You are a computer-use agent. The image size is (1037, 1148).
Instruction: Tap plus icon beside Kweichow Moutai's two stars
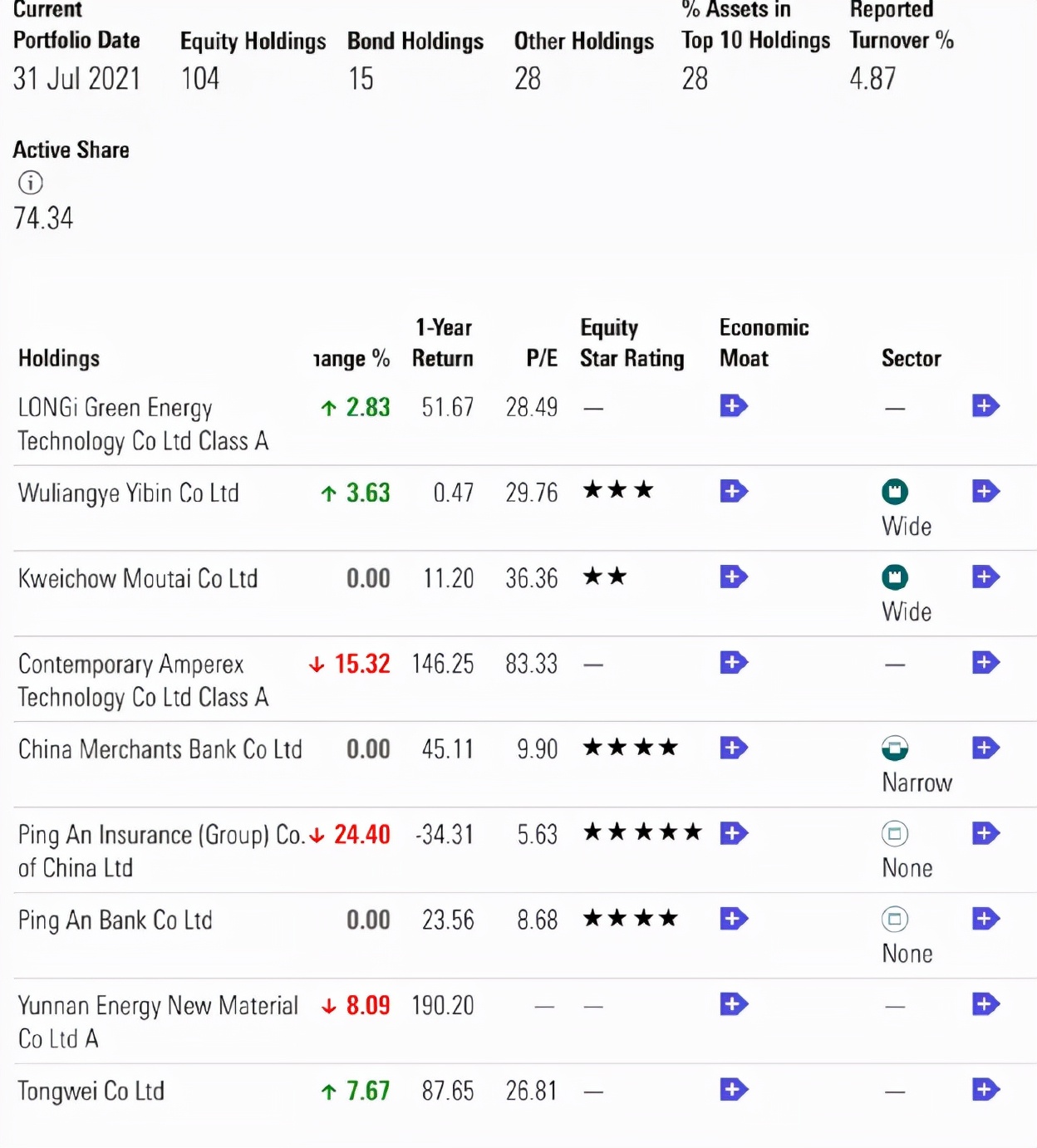coord(733,577)
